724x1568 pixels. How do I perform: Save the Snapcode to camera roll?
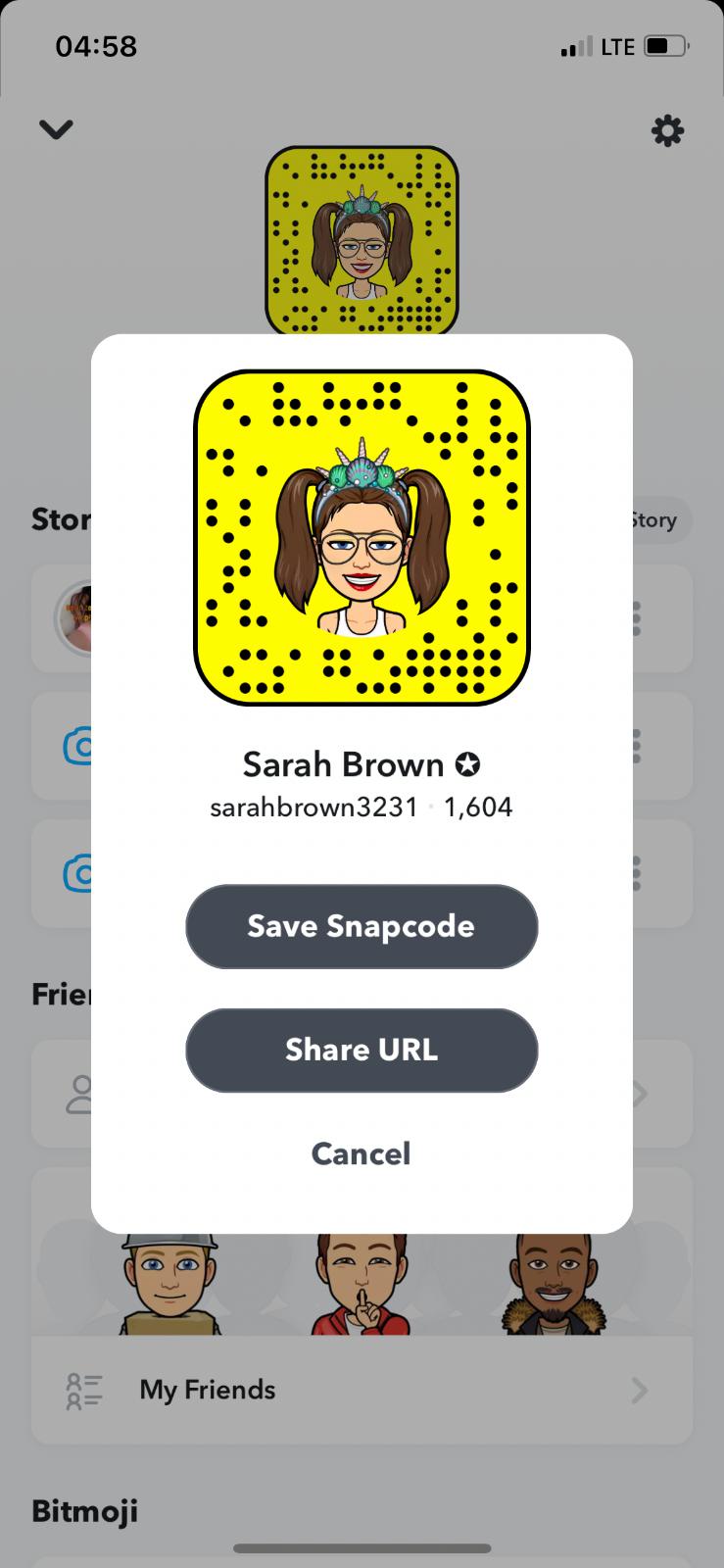tap(362, 926)
